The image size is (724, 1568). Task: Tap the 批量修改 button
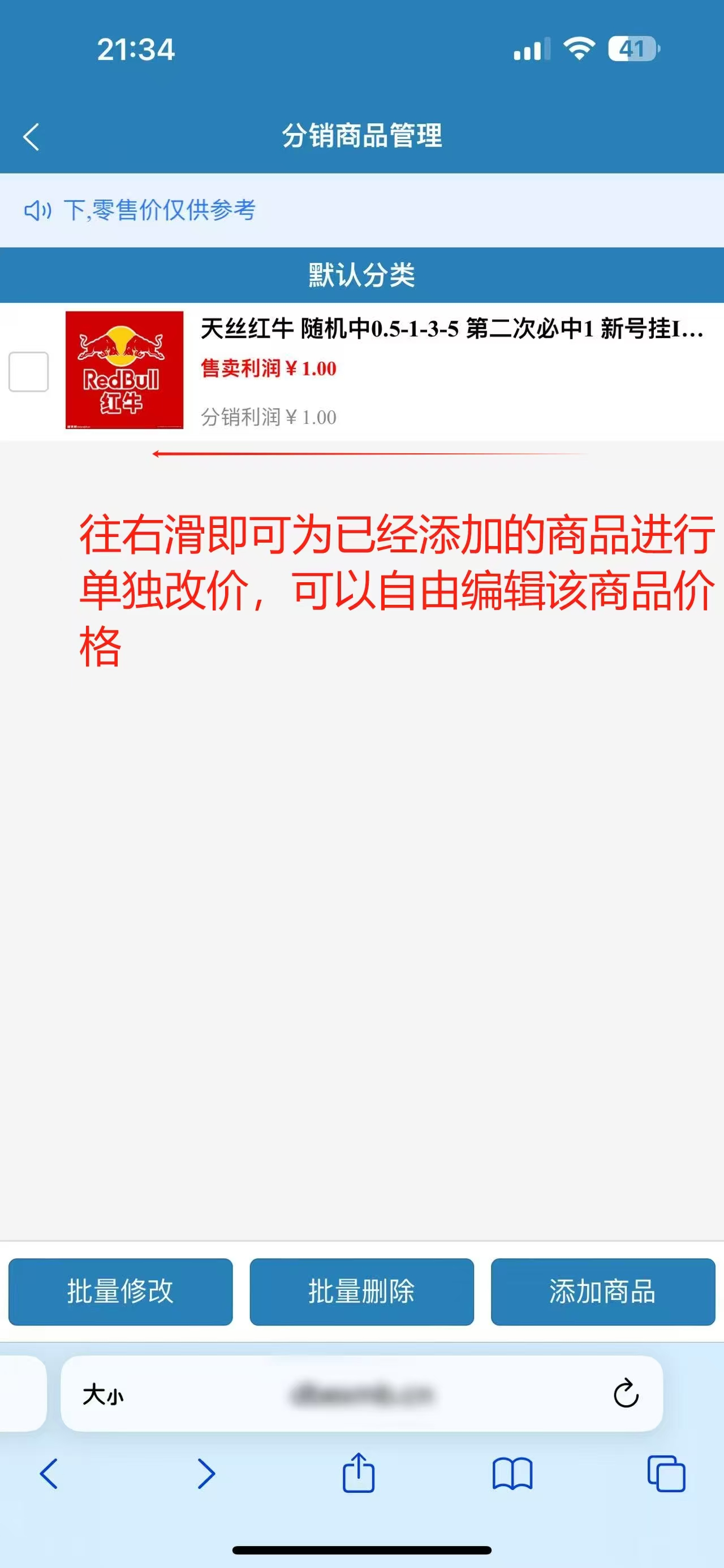(x=120, y=1291)
